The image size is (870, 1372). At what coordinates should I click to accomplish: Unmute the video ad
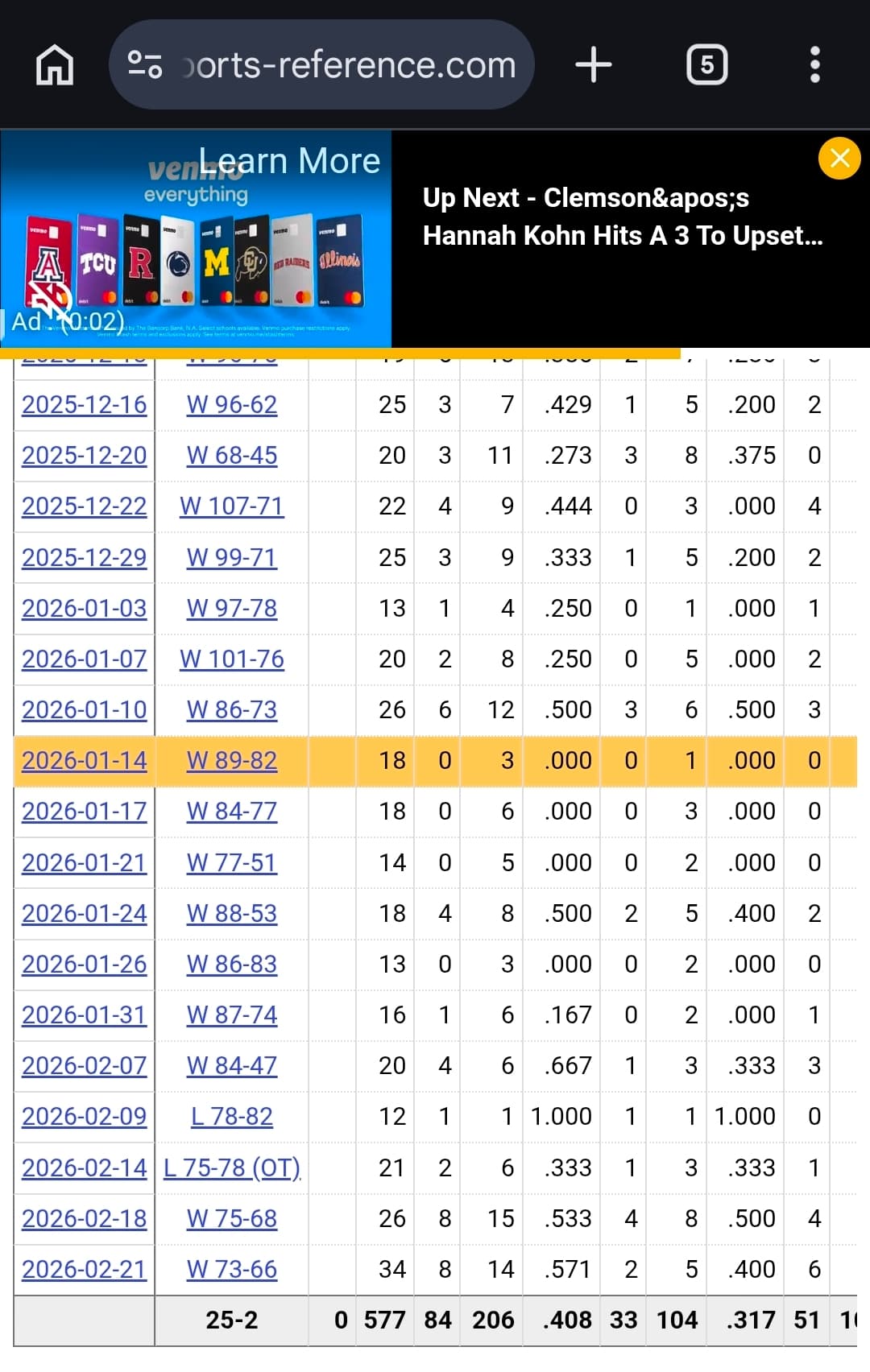[x=48, y=300]
